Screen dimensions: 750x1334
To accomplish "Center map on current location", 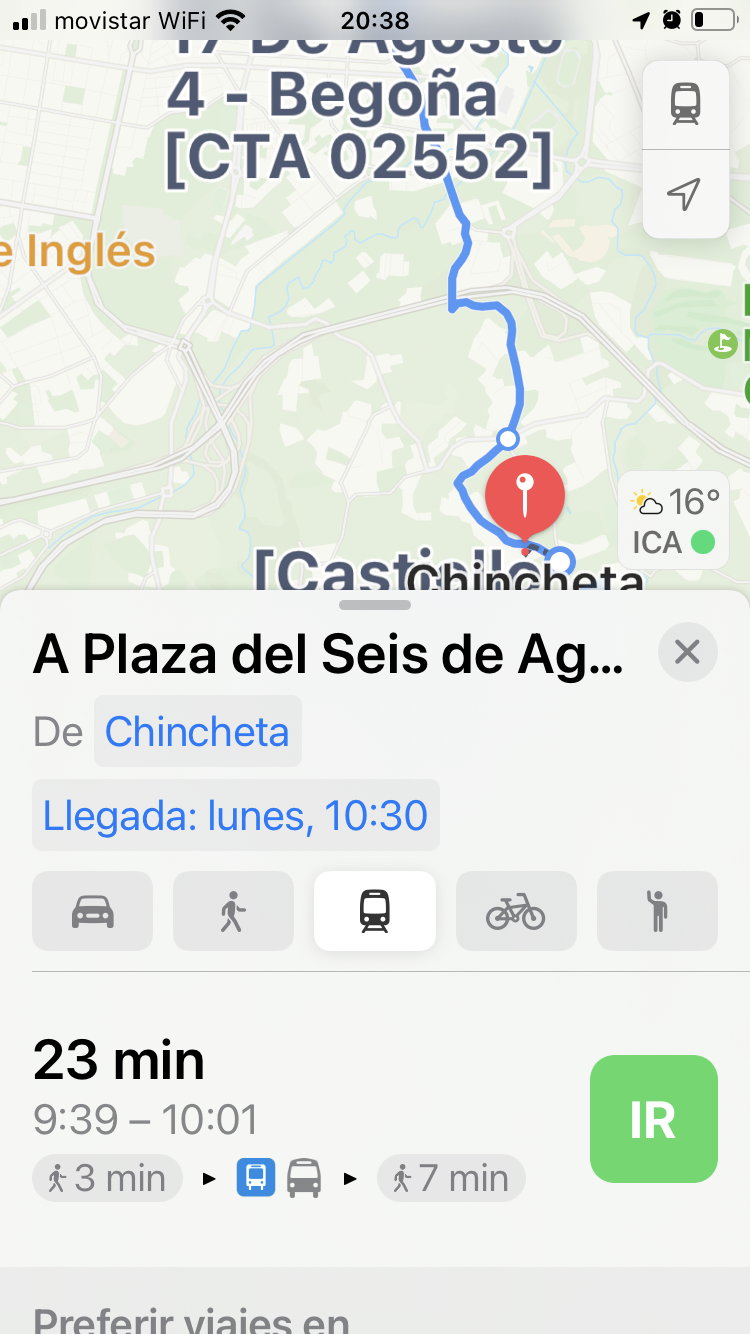I will tap(685, 194).
